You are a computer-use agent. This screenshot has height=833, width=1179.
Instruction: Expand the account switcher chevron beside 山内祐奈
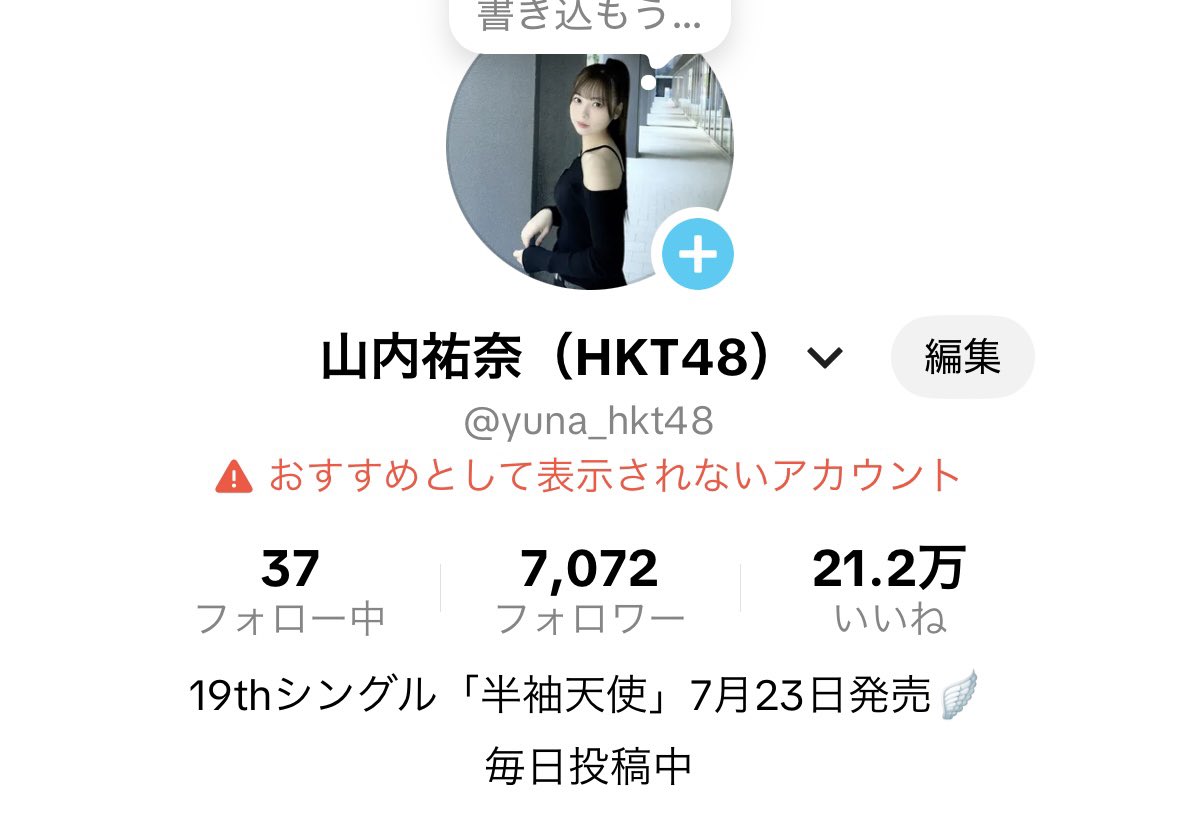coord(825,358)
